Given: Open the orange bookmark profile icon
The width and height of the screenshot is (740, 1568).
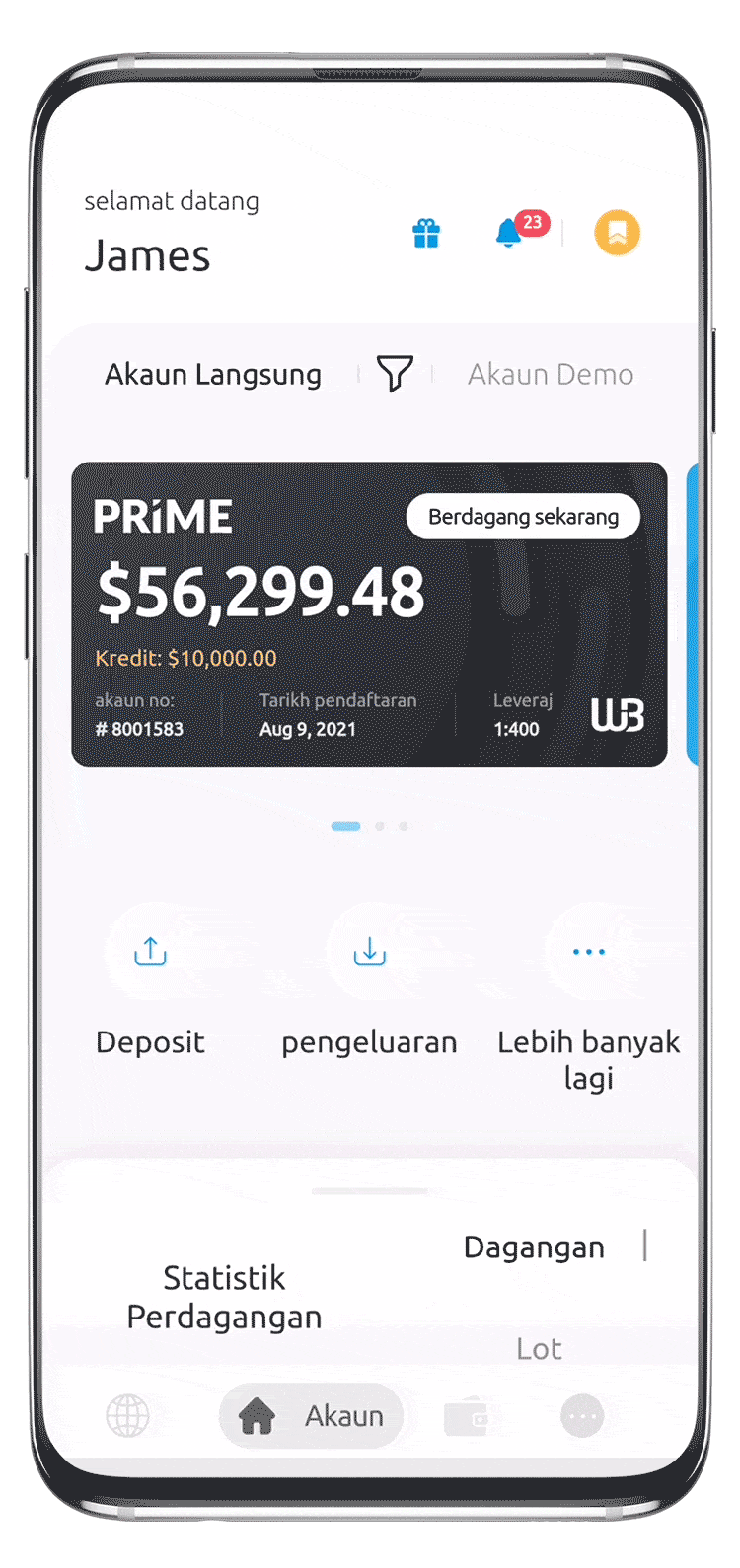Looking at the screenshot, I should (617, 234).
